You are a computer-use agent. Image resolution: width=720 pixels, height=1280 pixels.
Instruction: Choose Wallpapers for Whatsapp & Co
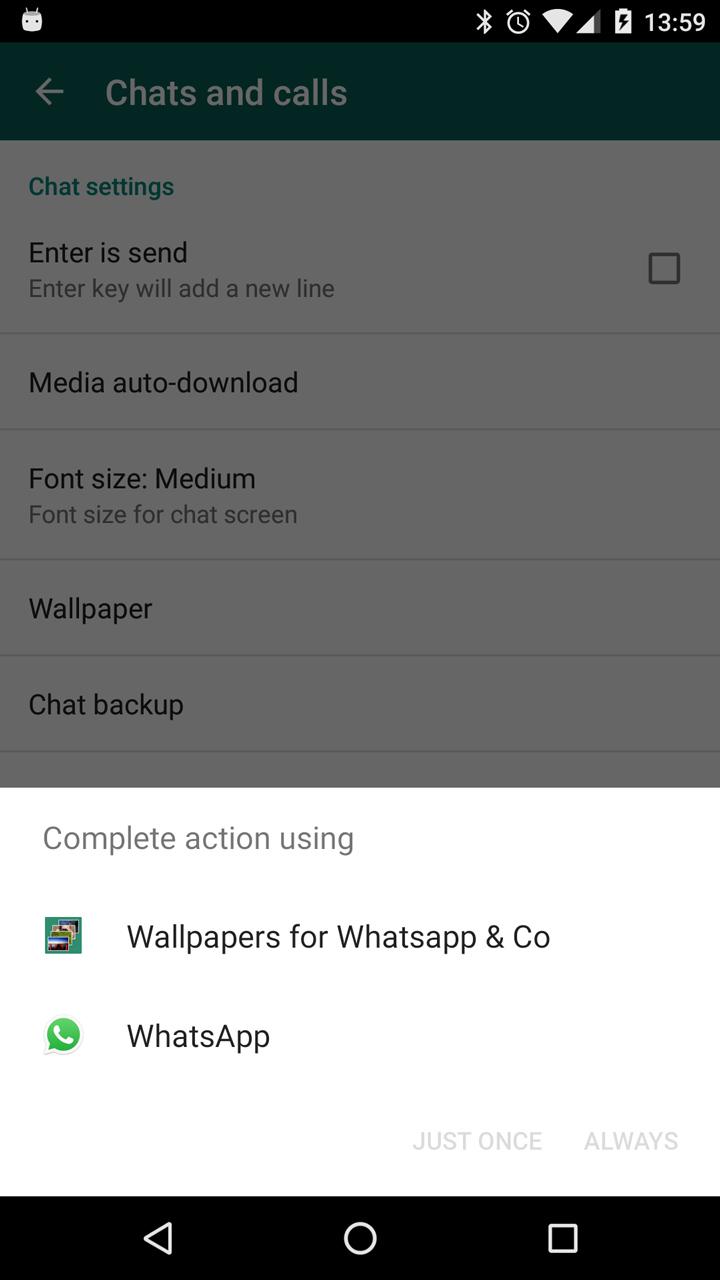(x=360, y=936)
